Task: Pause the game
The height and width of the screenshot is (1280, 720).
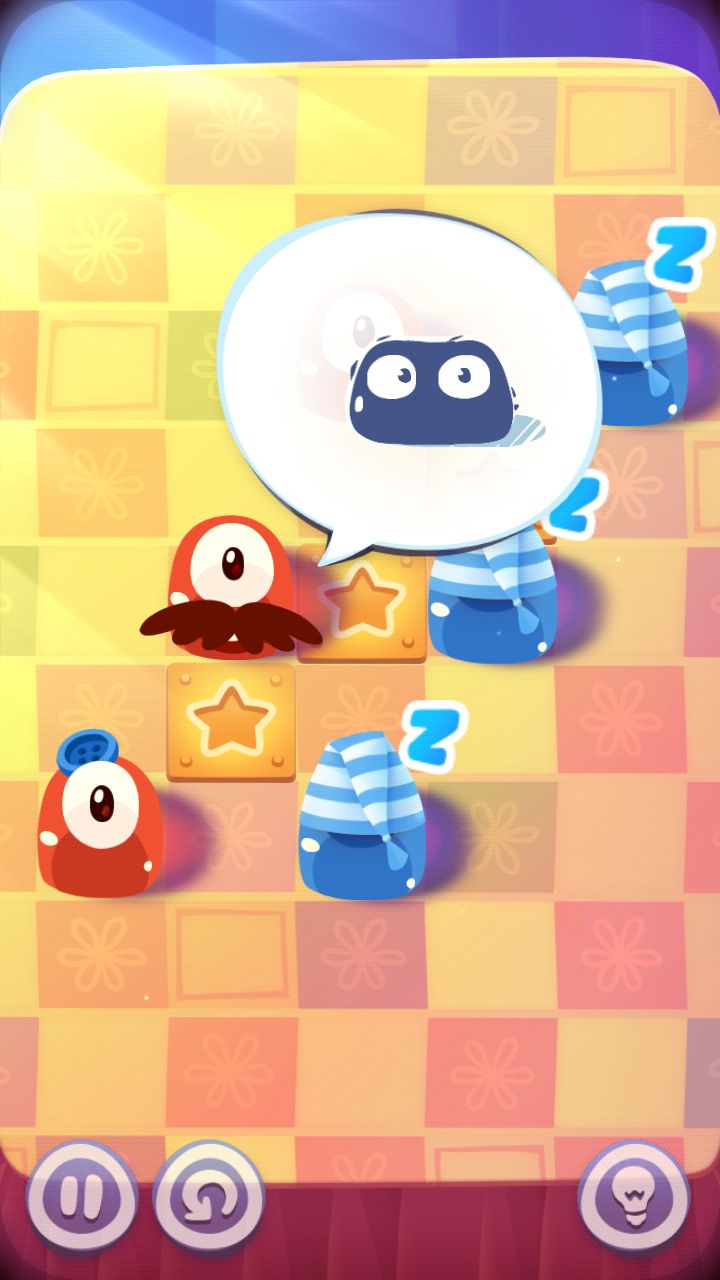Action: (x=81, y=1196)
